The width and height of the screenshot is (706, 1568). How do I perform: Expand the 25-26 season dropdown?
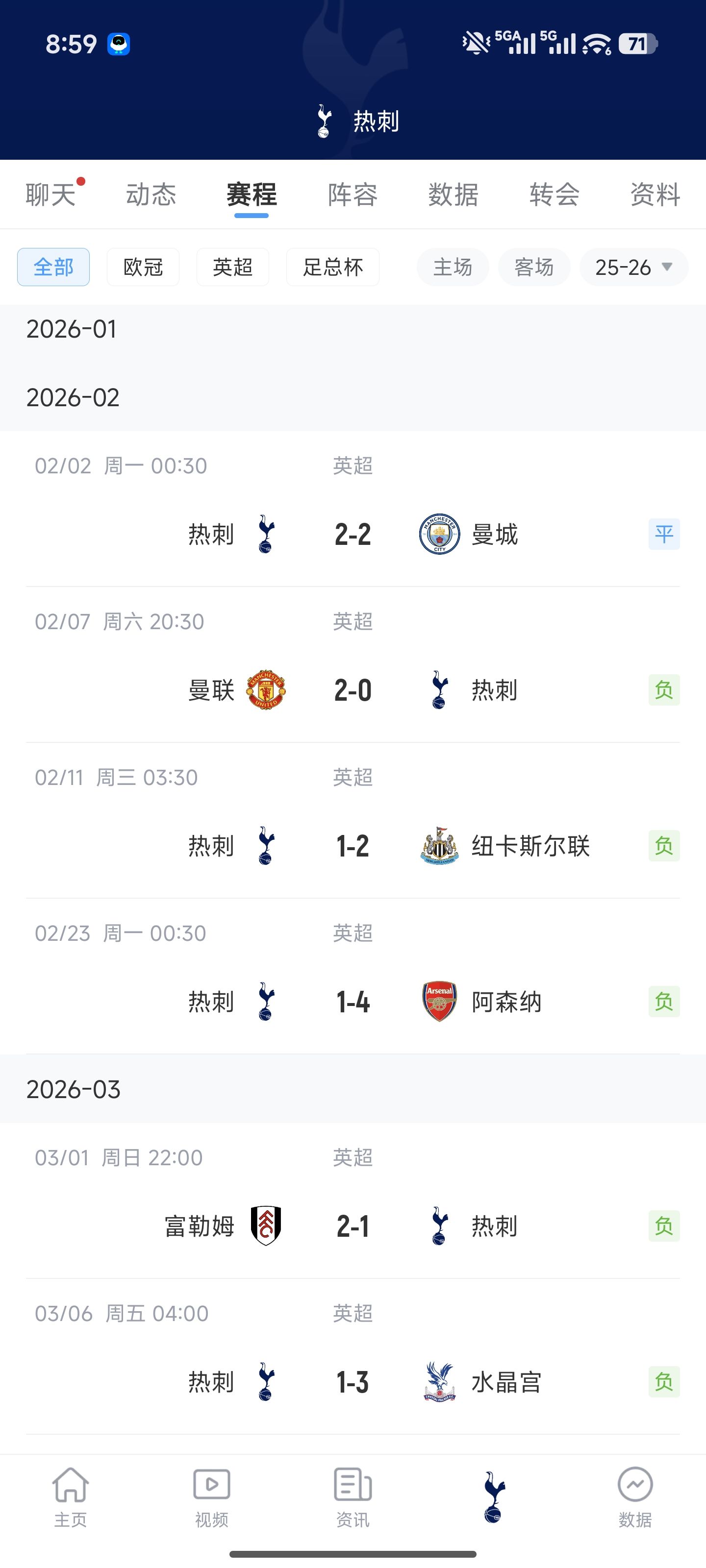pyautogui.click(x=634, y=267)
